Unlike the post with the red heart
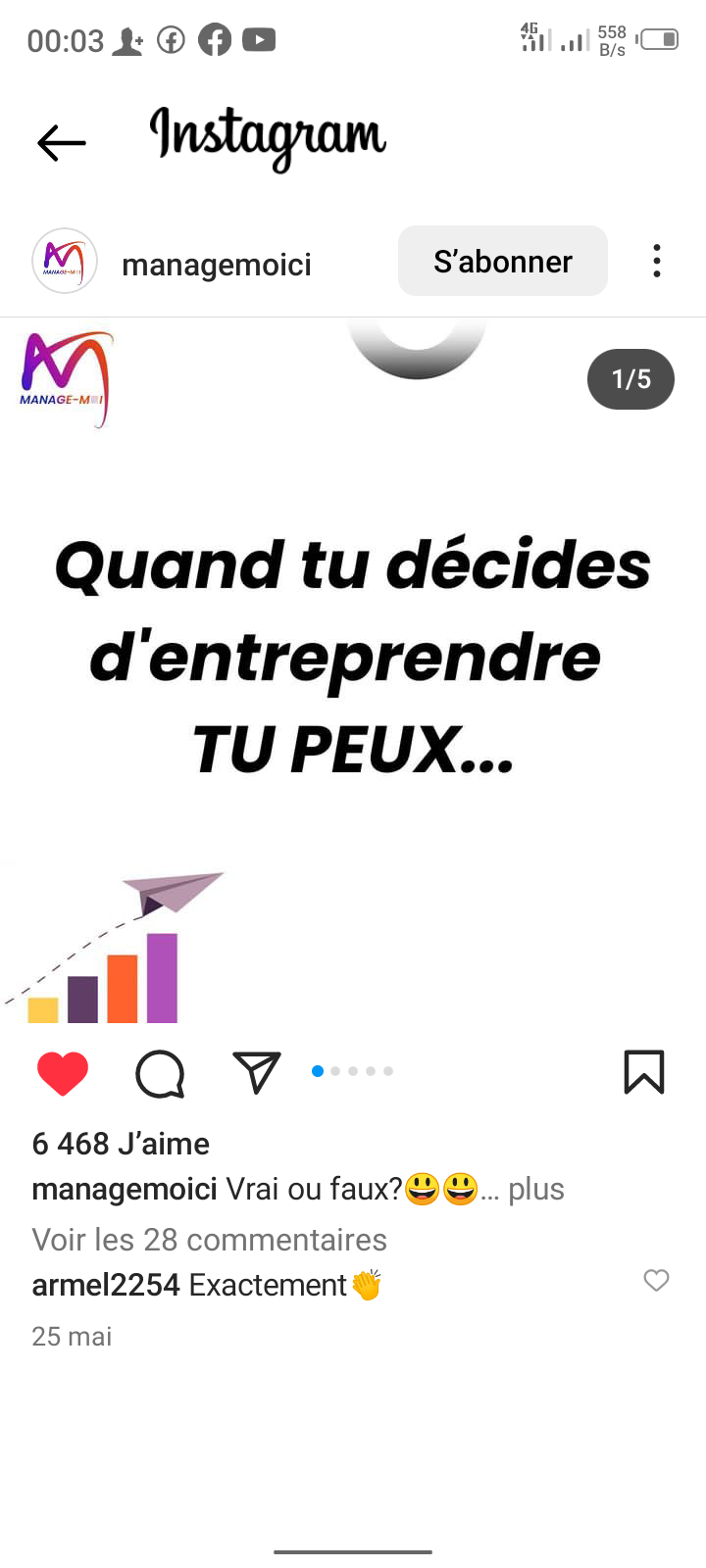Viewport: 706px width, 1568px height. coord(63,1073)
